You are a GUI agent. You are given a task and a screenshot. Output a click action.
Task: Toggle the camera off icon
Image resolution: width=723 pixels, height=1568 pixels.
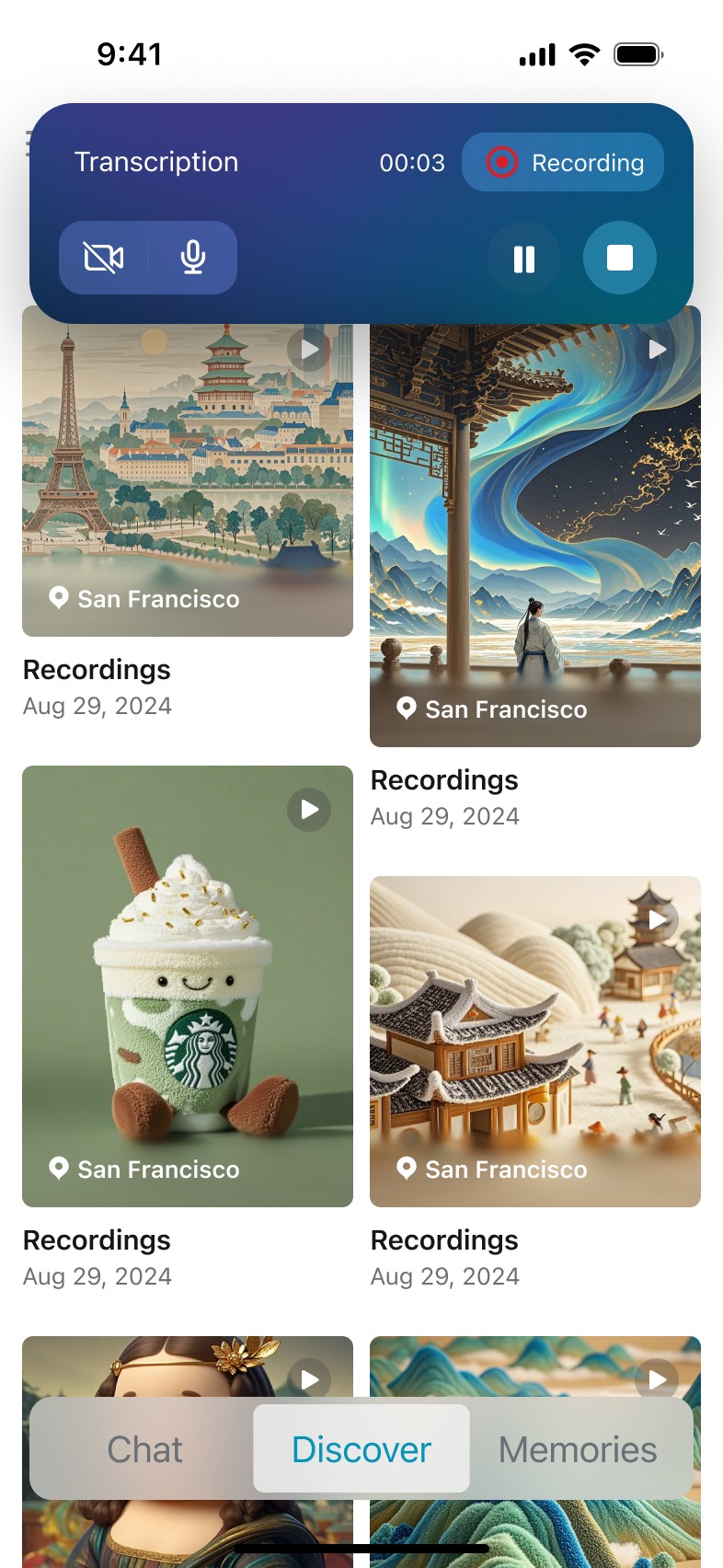coord(104,258)
